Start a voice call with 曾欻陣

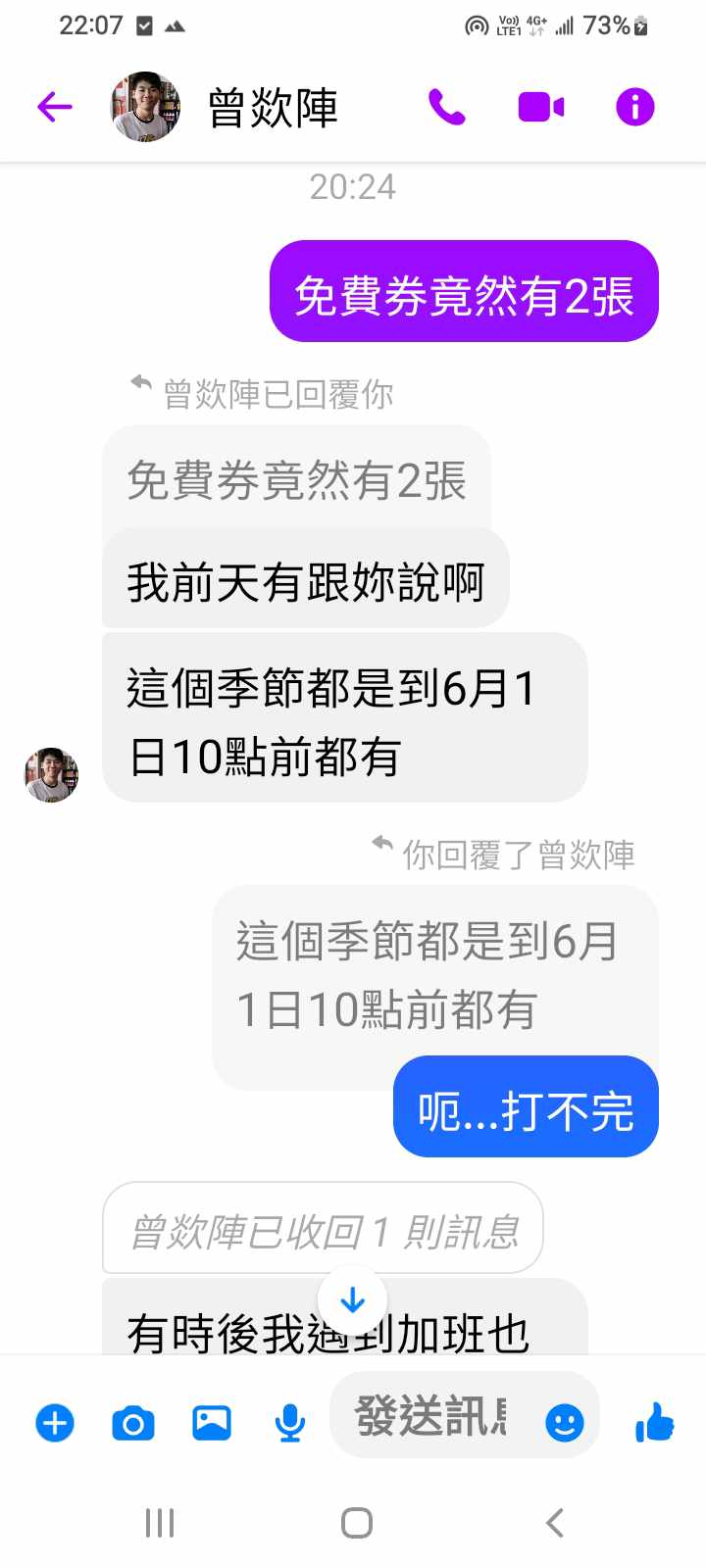(x=447, y=106)
